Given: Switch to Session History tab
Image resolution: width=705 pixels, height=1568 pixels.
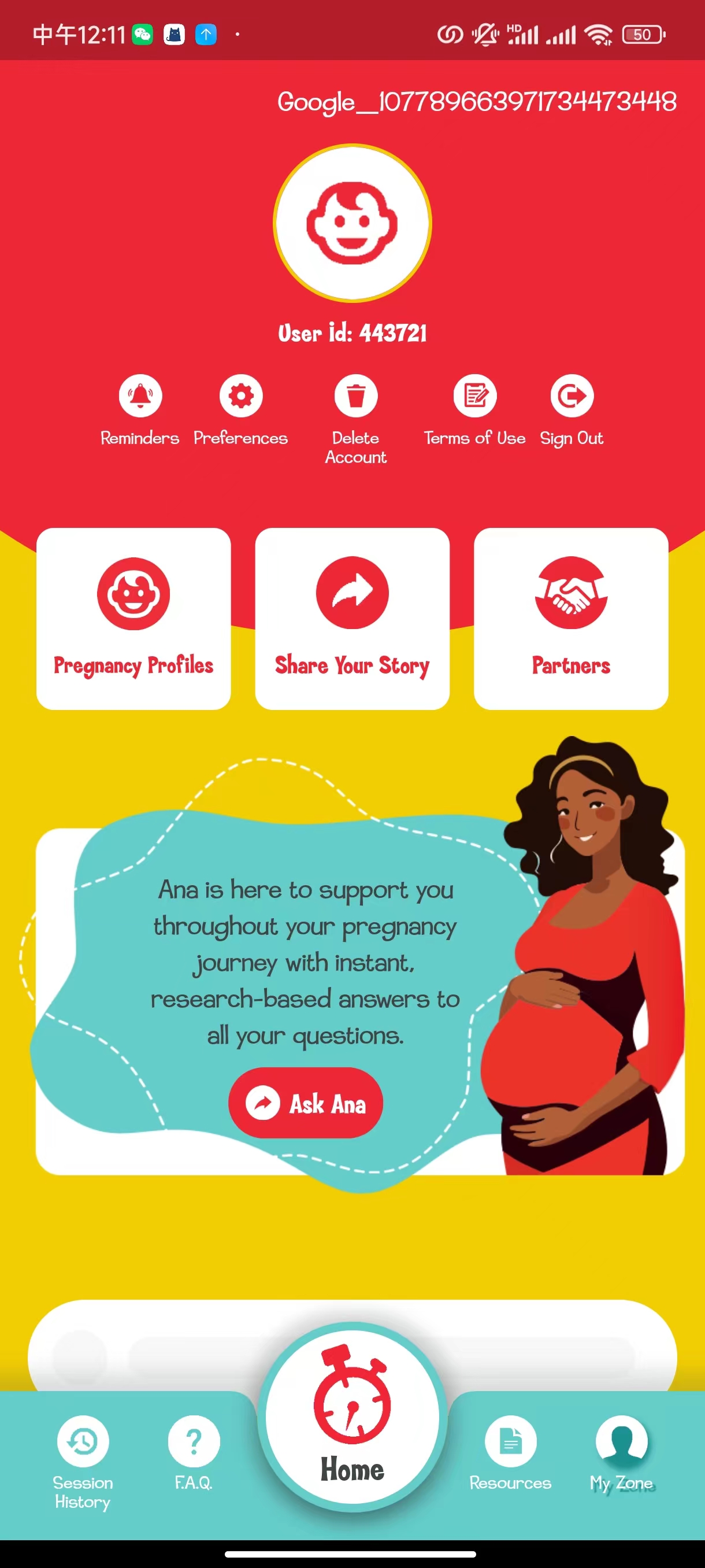Looking at the screenshot, I should click(83, 1462).
